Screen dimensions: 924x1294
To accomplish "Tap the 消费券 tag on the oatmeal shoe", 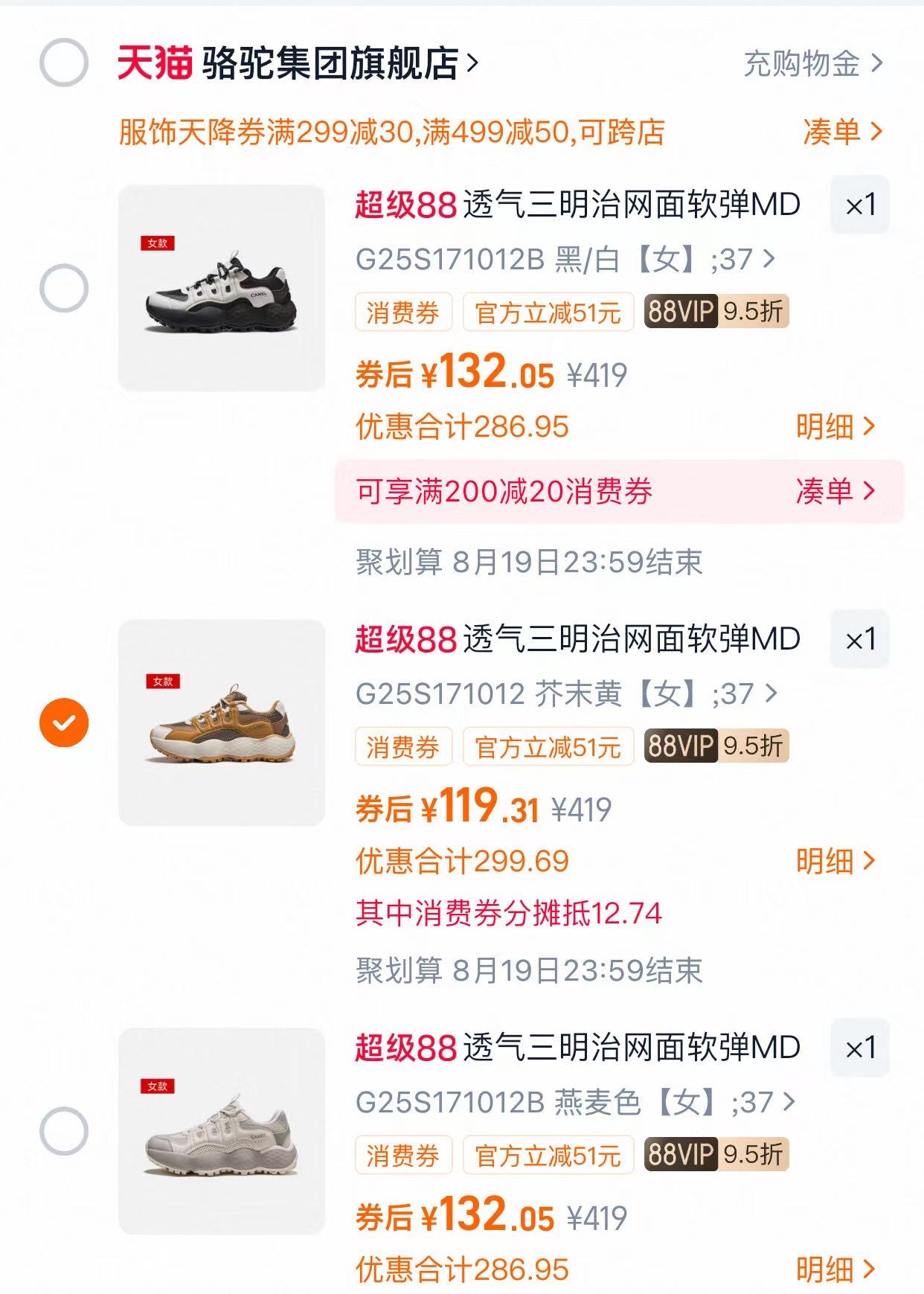I will click(x=402, y=1155).
